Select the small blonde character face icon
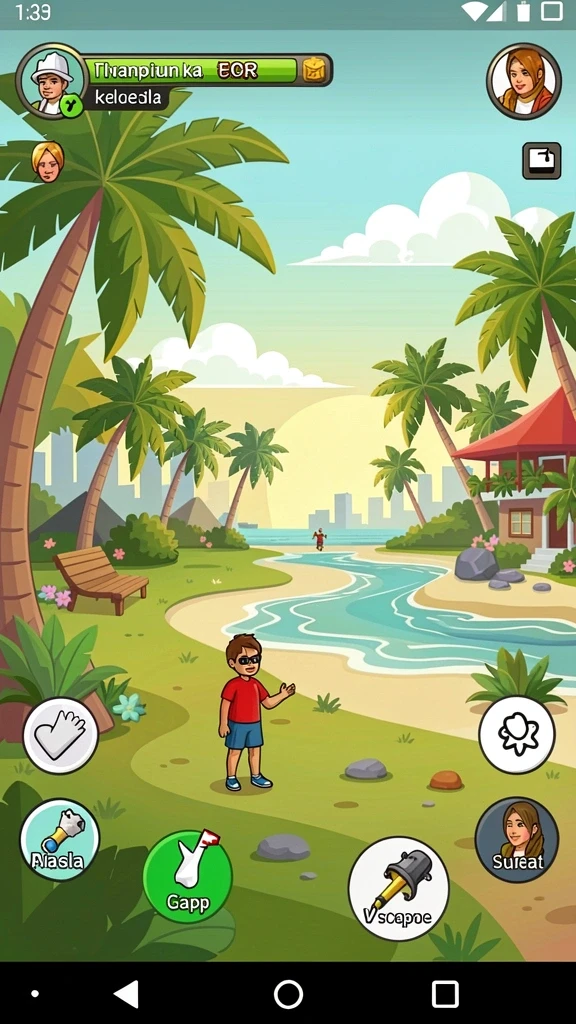 tap(48, 161)
